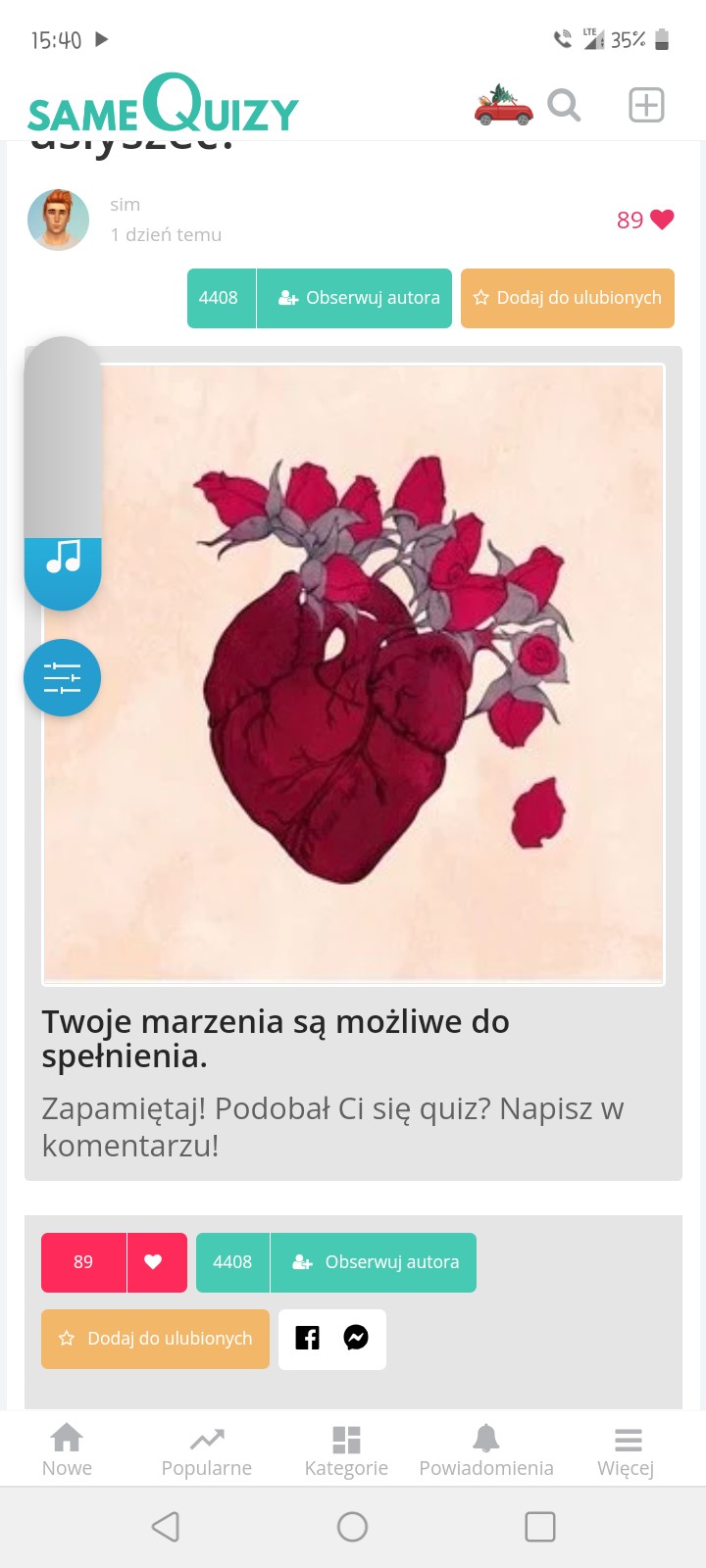Open the Kategorie tab
706x1568 pixels.
346,1449
